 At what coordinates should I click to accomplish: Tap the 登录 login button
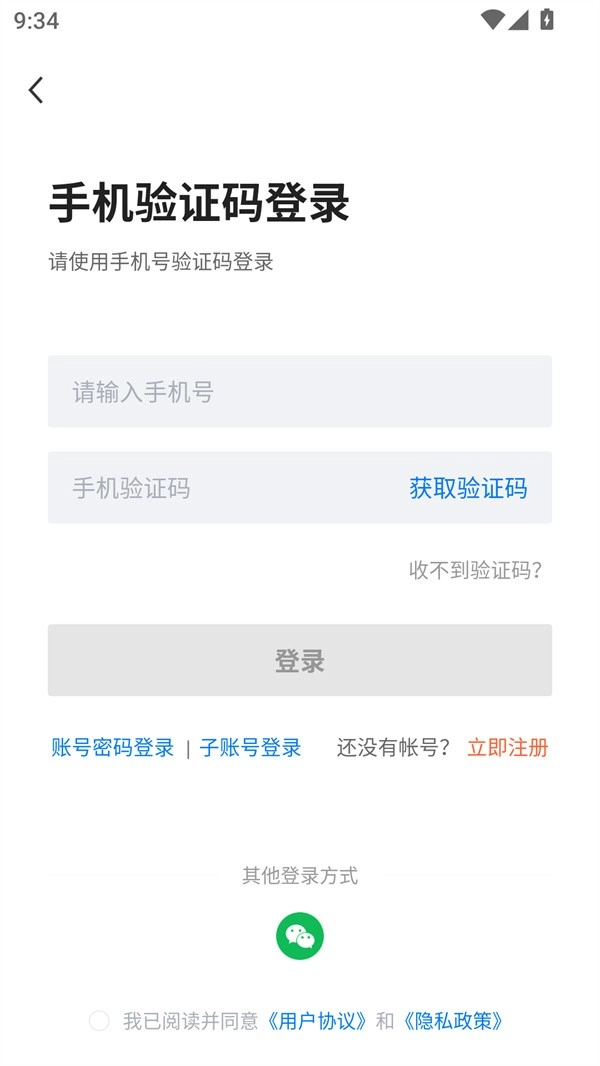click(x=299, y=660)
